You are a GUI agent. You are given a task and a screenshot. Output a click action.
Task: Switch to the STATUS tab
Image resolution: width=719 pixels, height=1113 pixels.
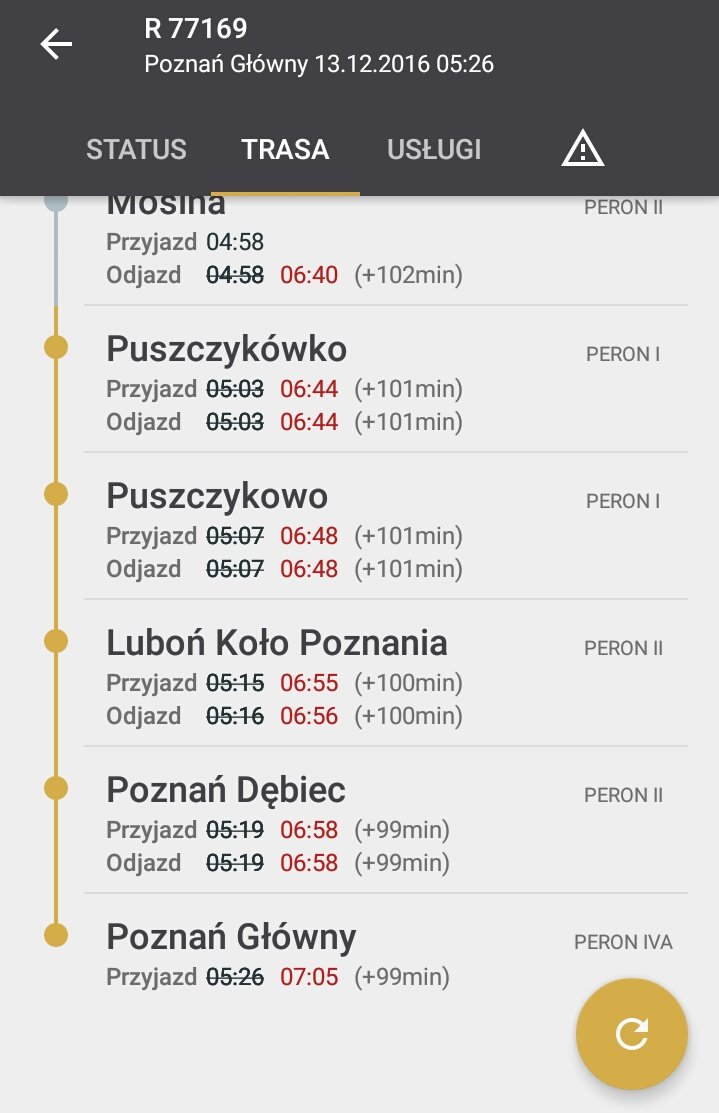click(x=136, y=150)
